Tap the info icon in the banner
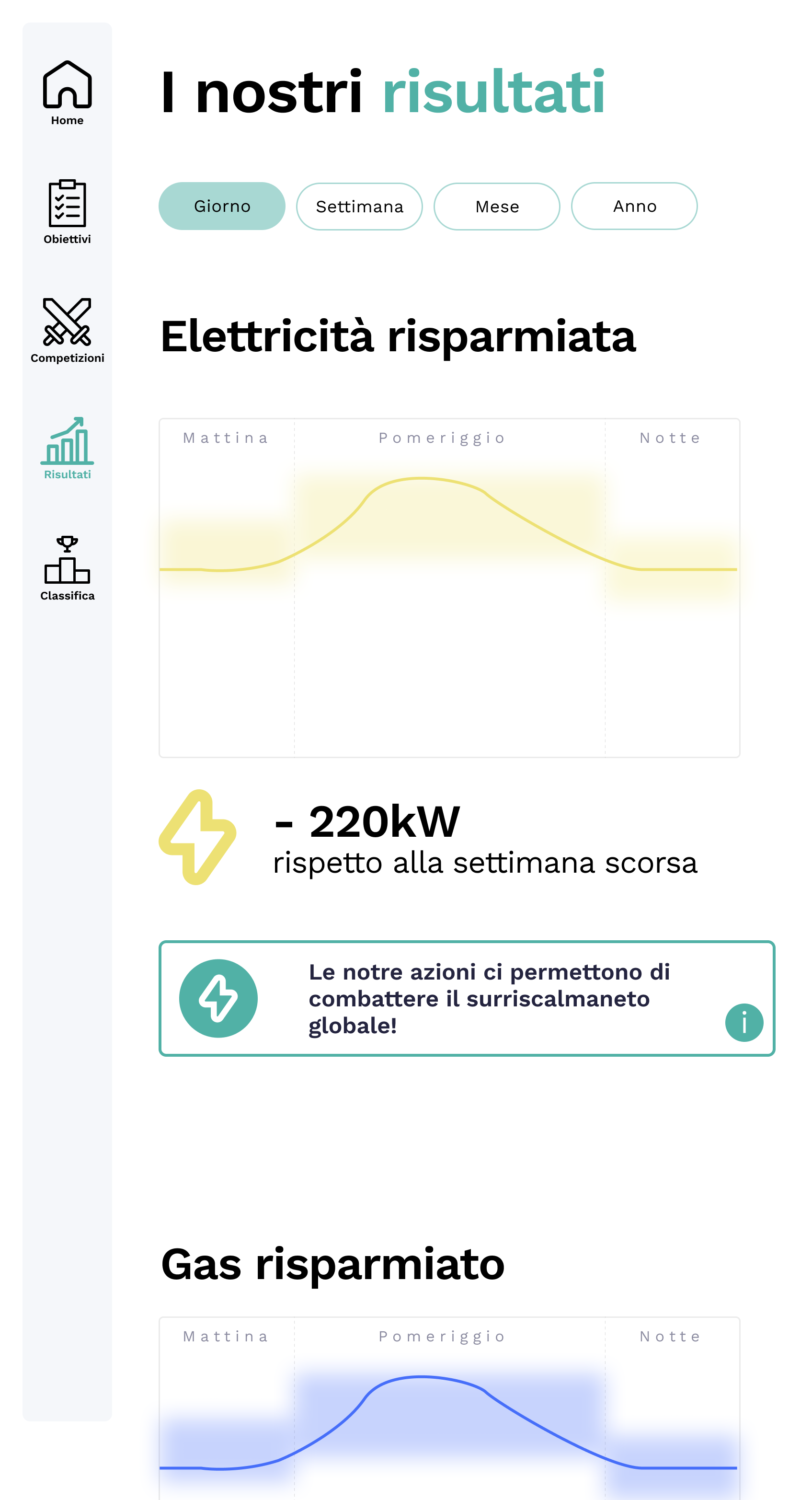812x1500 pixels. click(x=743, y=1022)
